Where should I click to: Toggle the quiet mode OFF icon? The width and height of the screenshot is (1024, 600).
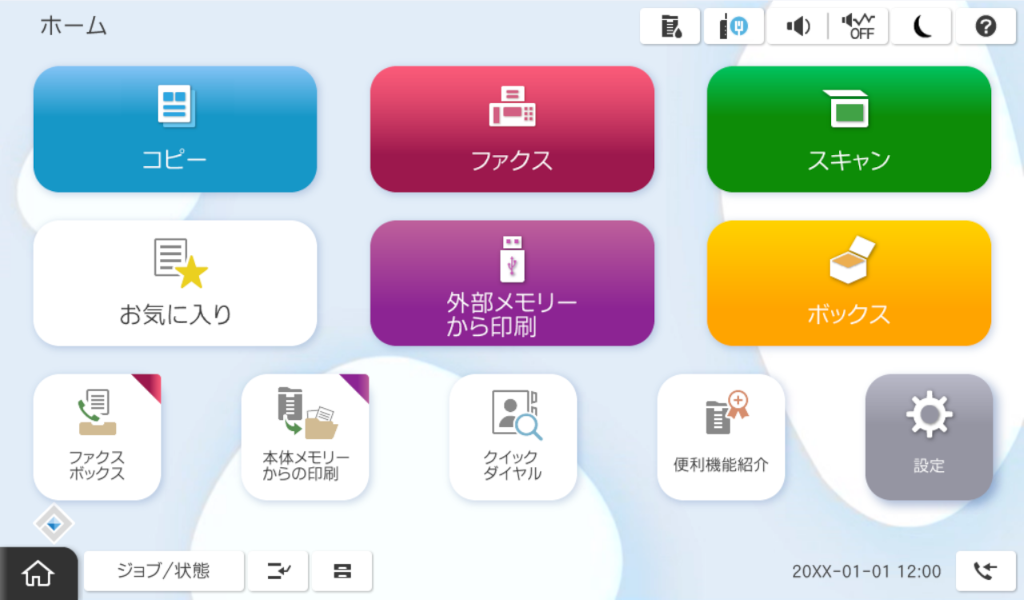pos(858,27)
